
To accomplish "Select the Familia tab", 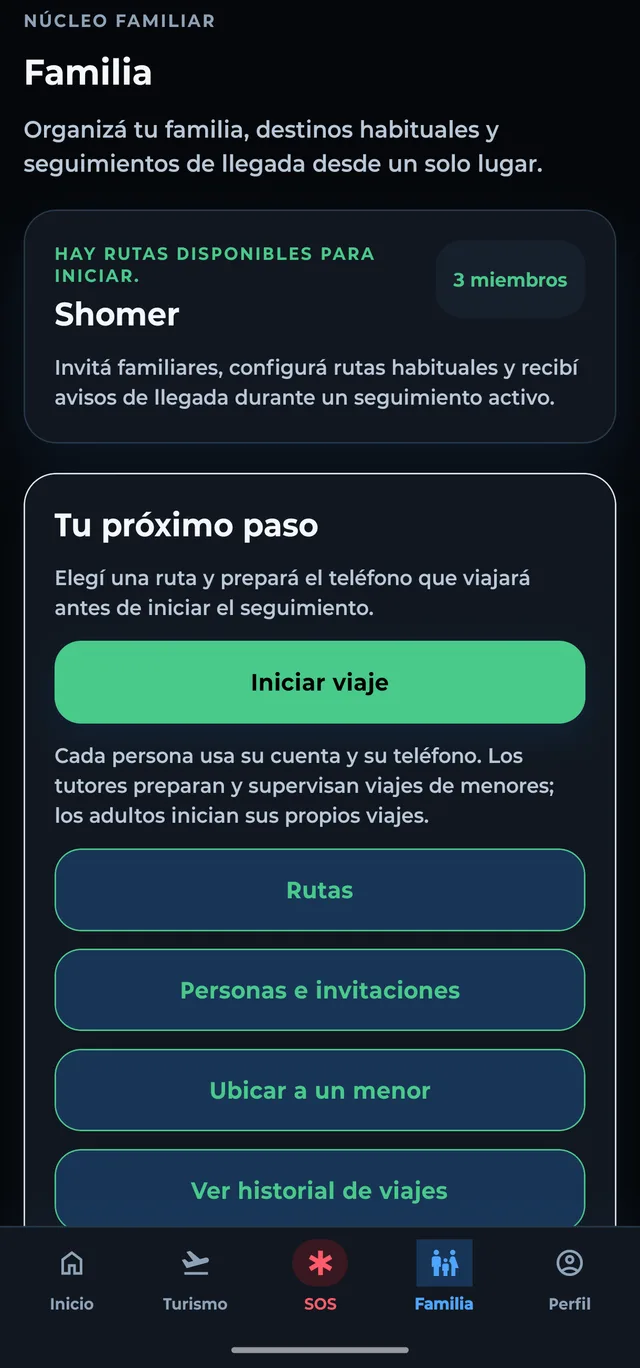I will click(444, 1277).
